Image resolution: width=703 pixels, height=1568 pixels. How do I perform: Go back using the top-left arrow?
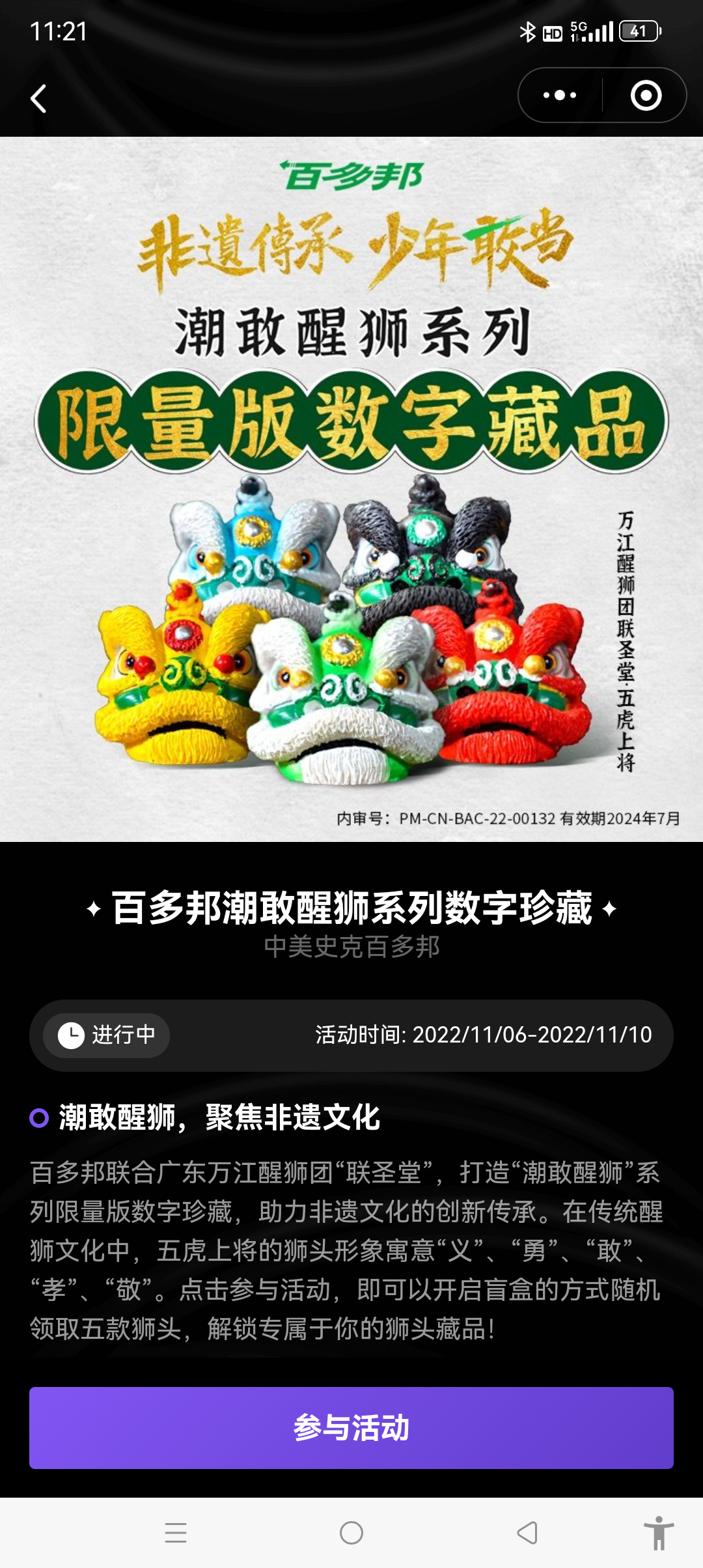click(x=39, y=99)
